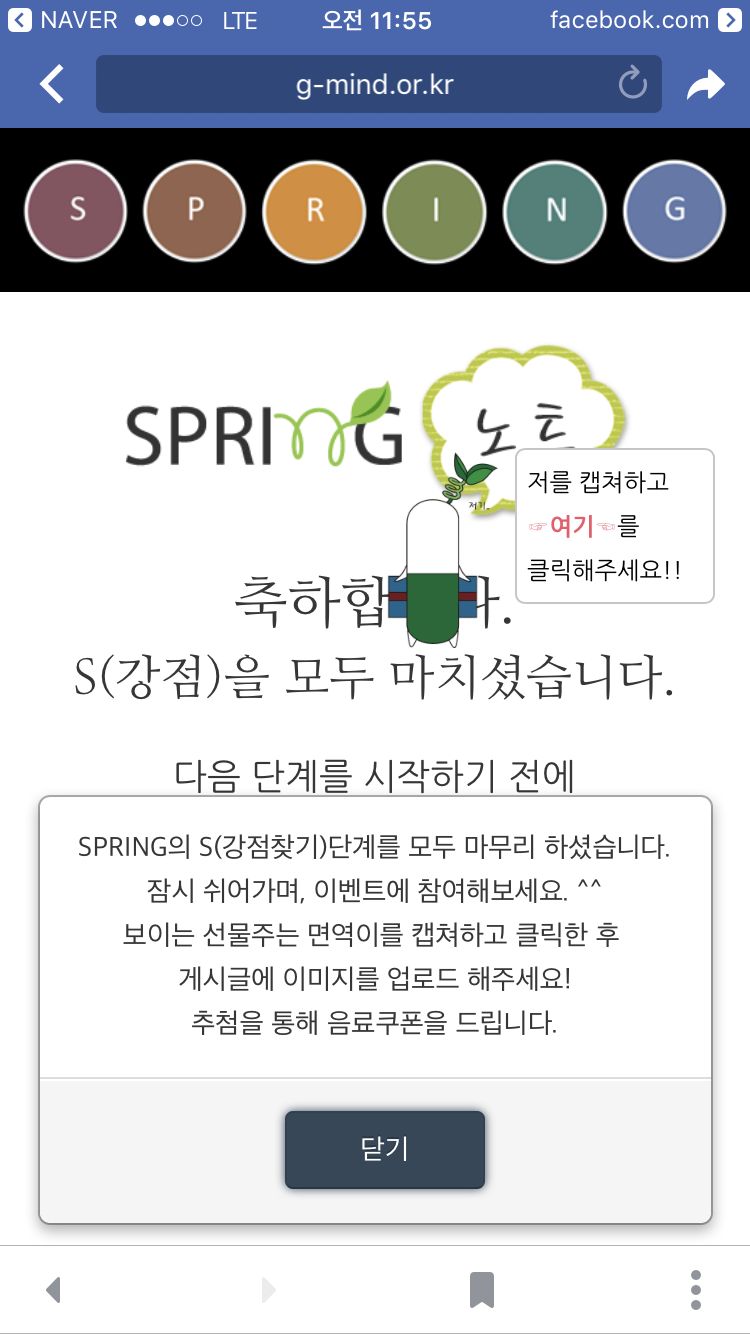Screen dimensions: 750x1334
Task: Select the G circle step
Action: pyautogui.click(x=675, y=210)
